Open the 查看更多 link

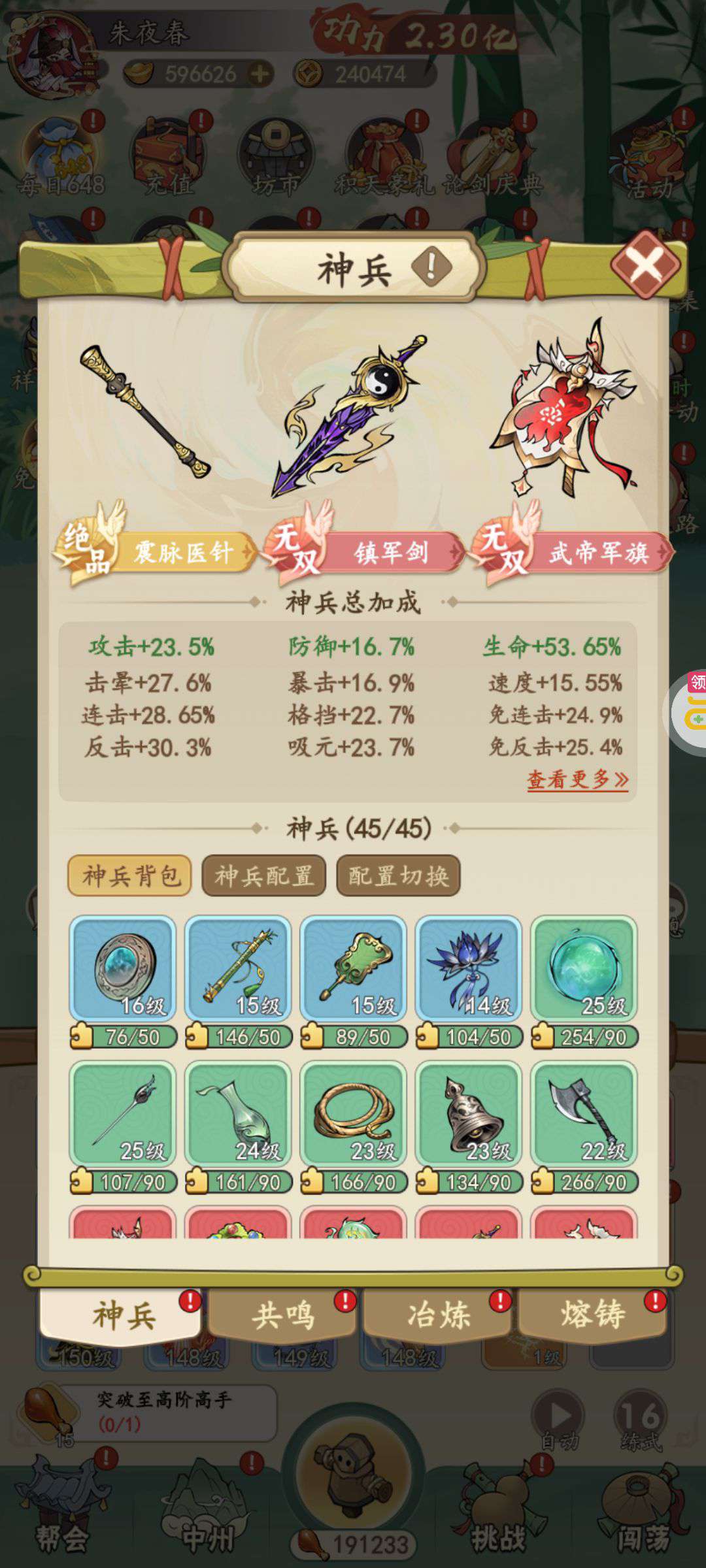[578, 779]
